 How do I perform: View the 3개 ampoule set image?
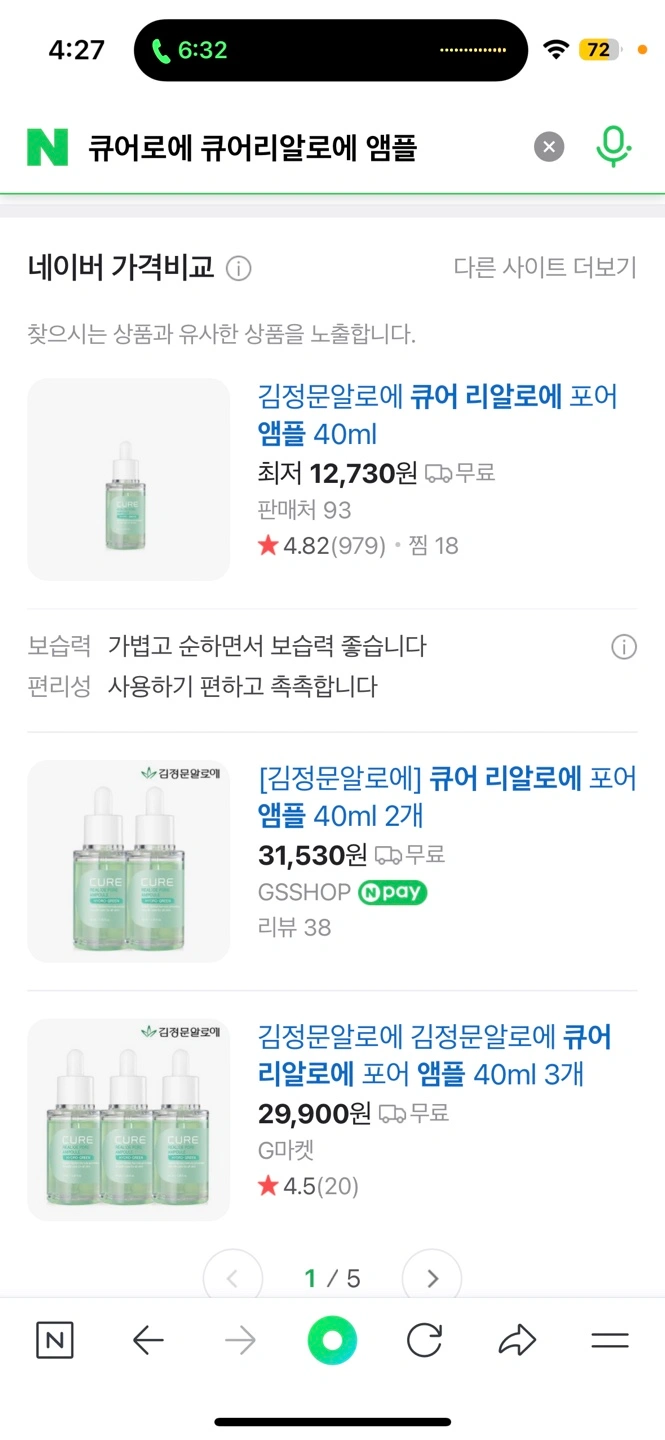tap(129, 1119)
